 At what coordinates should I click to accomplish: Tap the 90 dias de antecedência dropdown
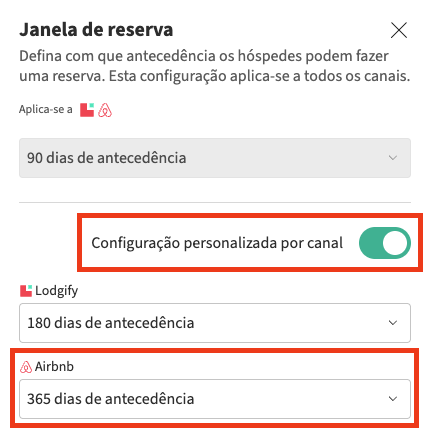coord(215,158)
